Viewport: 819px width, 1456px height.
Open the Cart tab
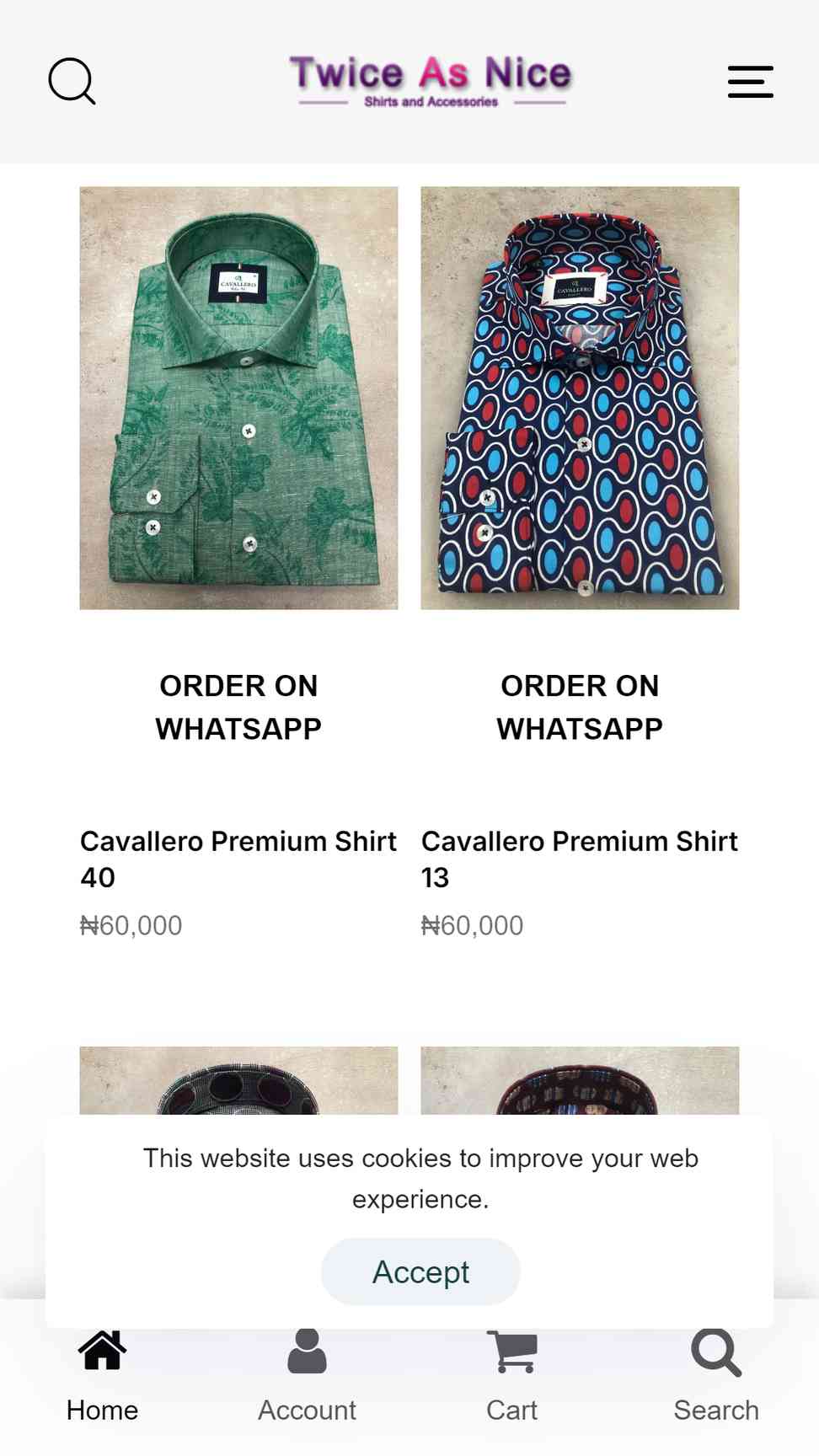coord(511,1377)
